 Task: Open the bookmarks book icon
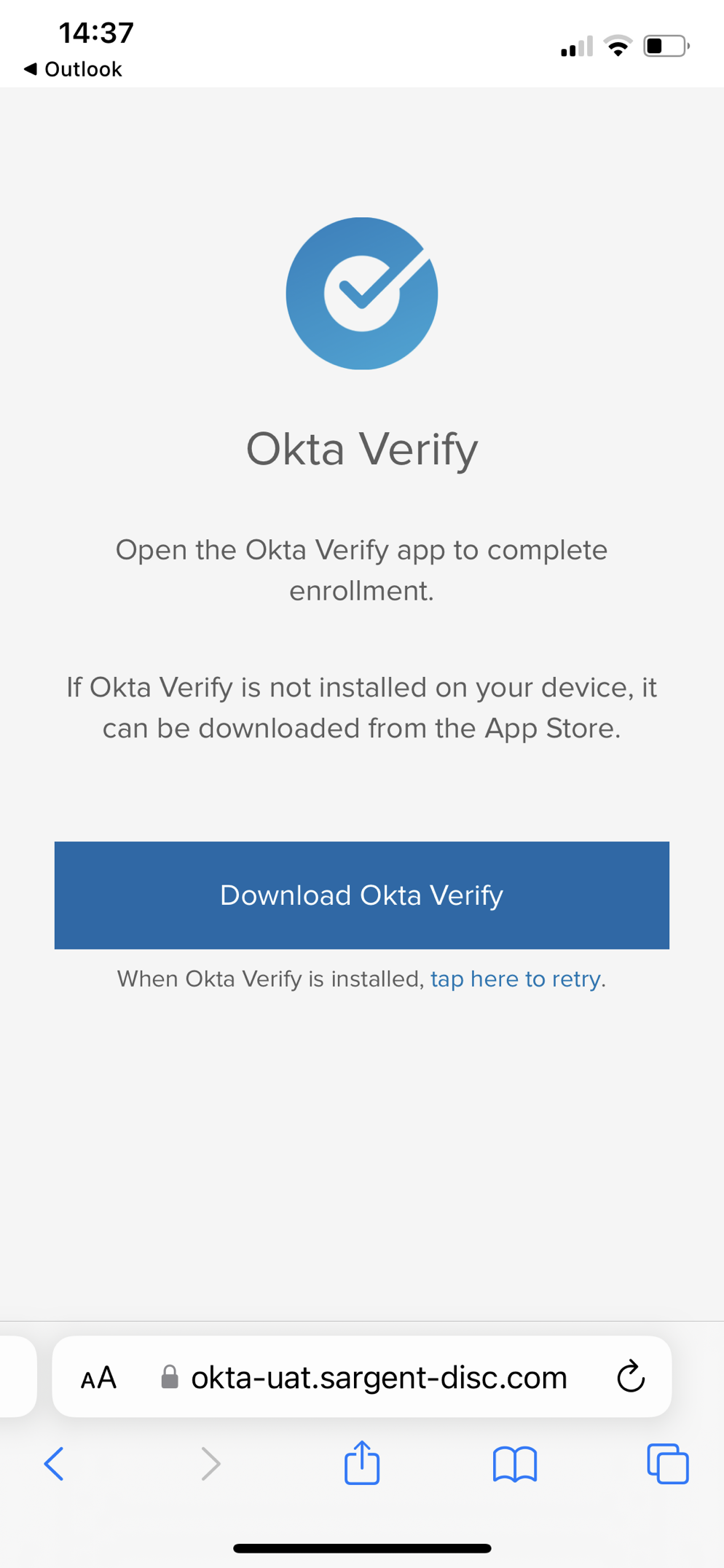point(515,1465)
